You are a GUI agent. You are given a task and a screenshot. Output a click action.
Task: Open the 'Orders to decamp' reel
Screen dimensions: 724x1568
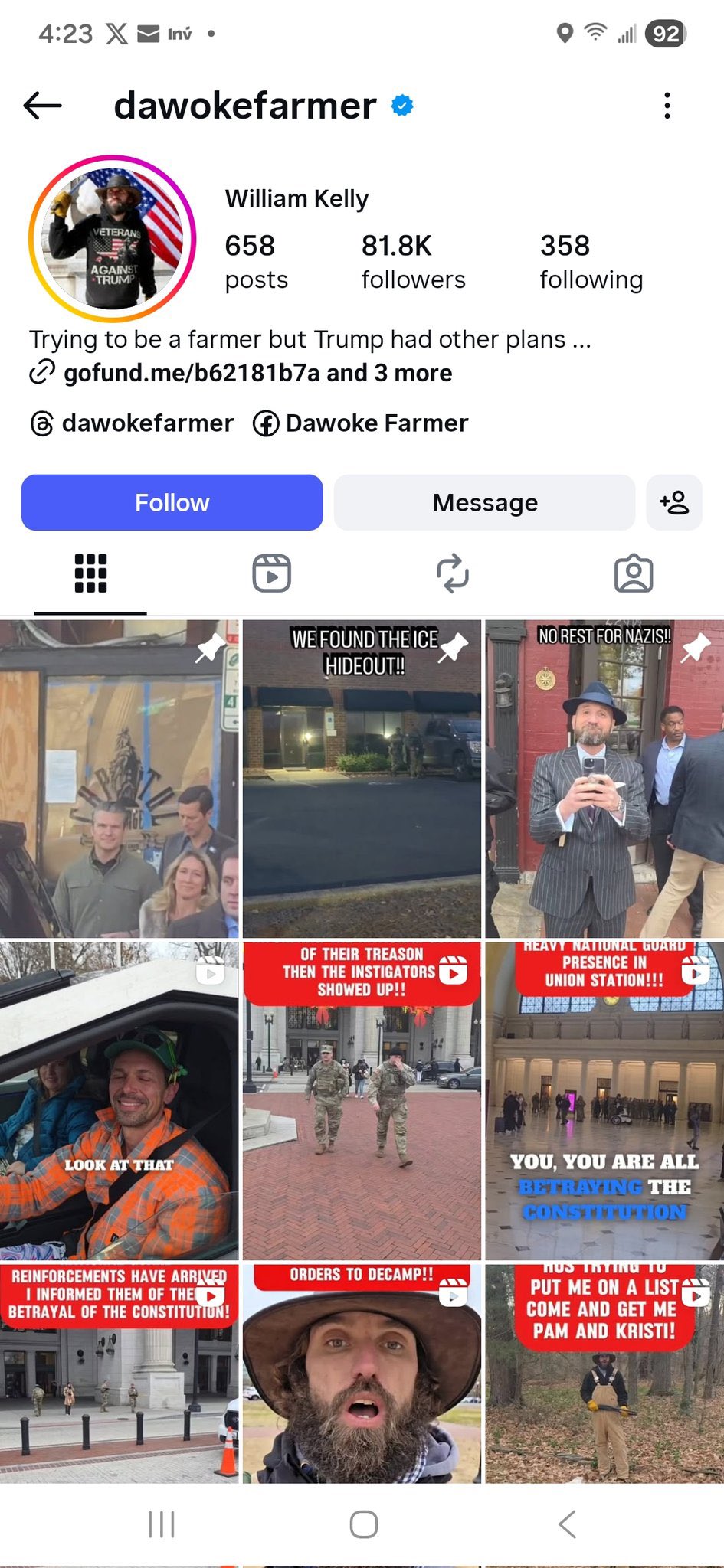pos(362,1374)
